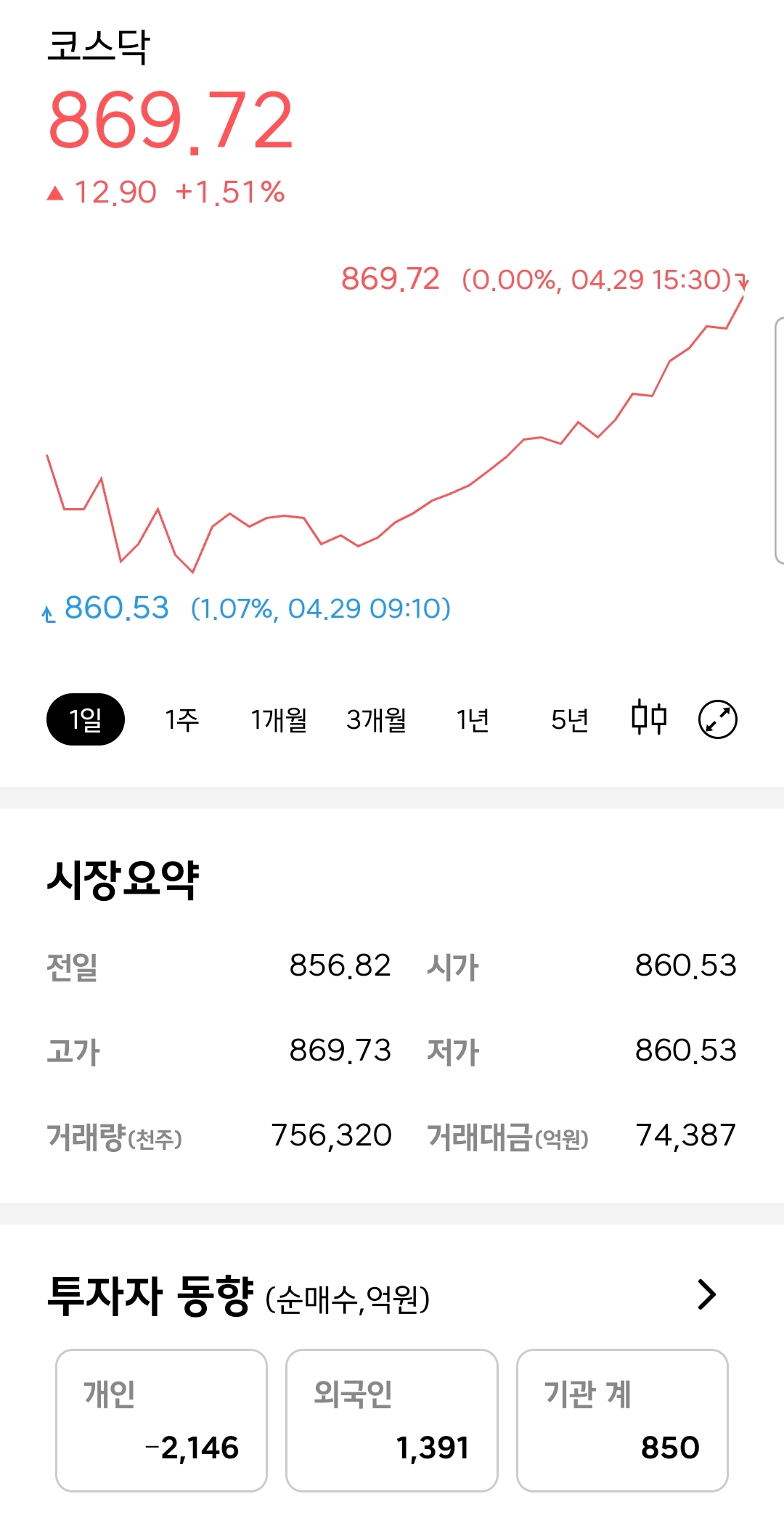Switch to the 3개월 chart period
The height and width of the screenshot is (1515, 784).
click(x=376, y=719)
